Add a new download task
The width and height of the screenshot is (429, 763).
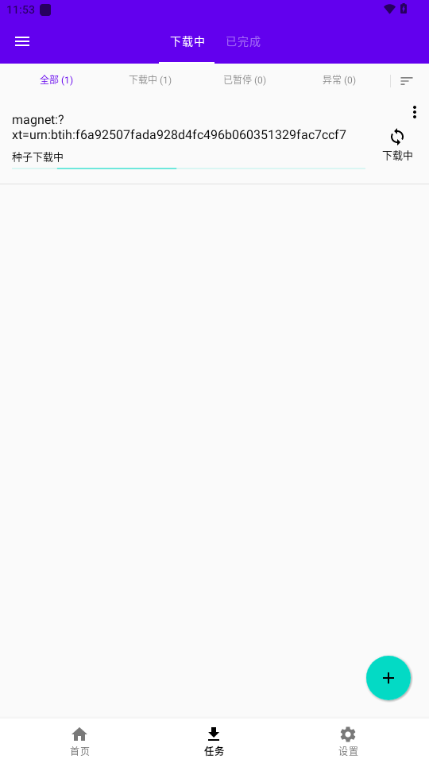(x=388, y=678)
